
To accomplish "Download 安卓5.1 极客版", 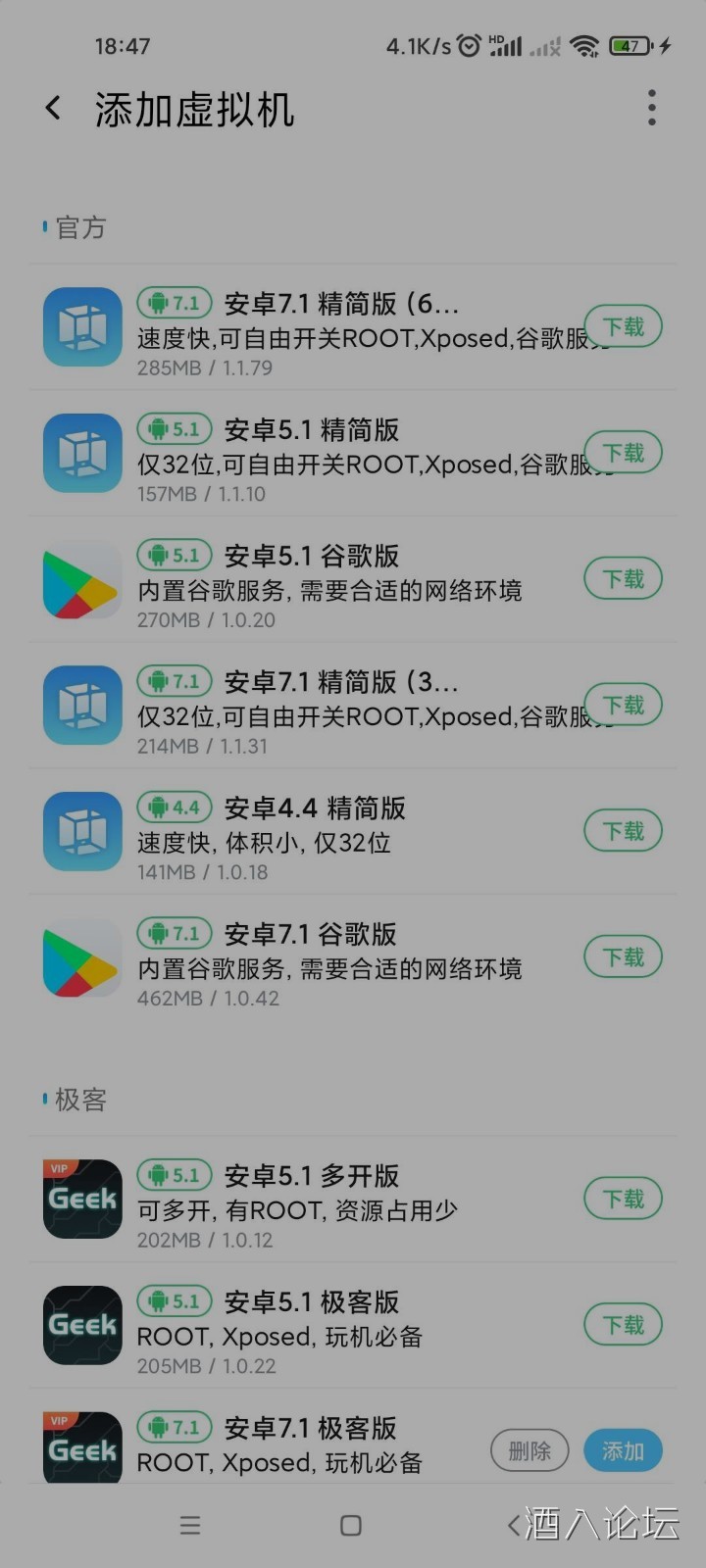I will coord(624,1325).
